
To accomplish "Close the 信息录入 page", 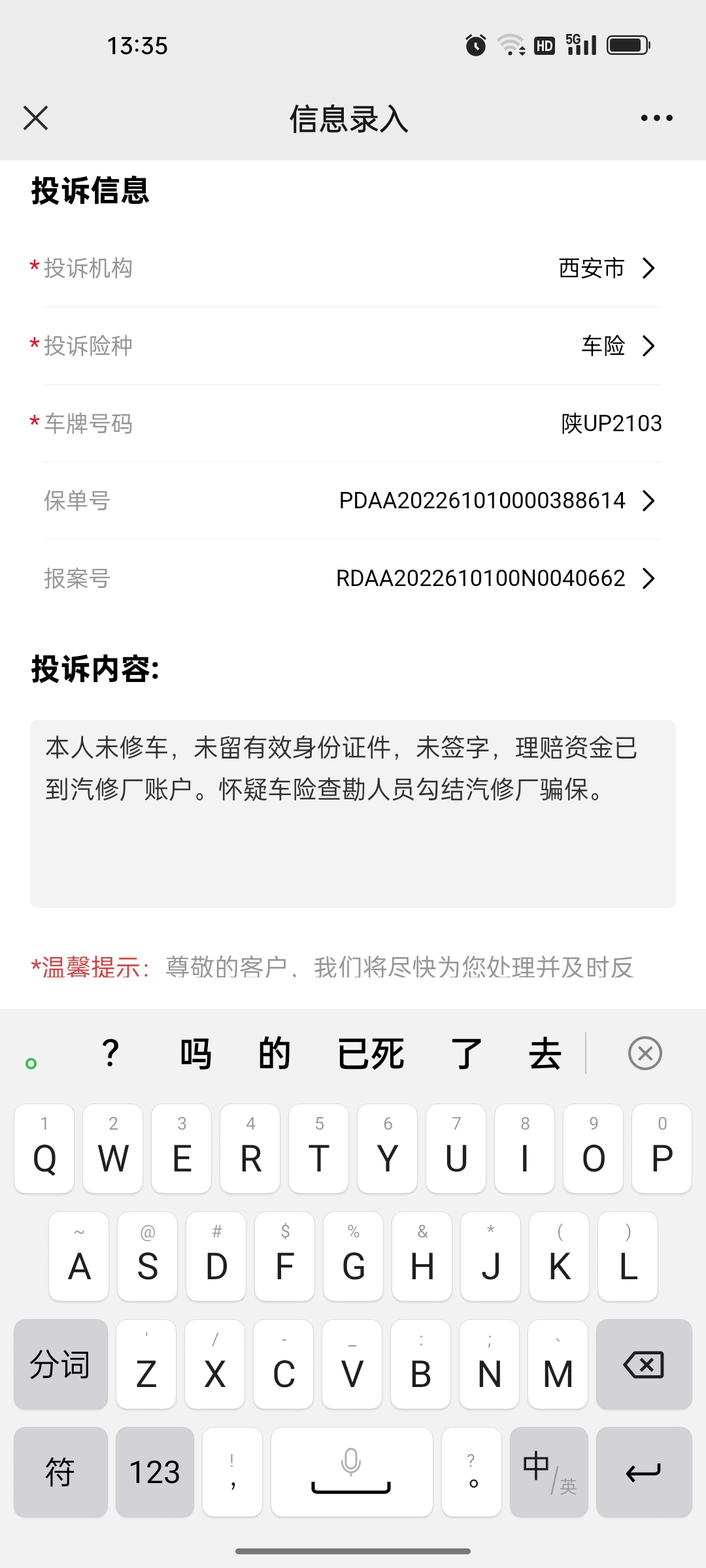I will [36, 118].
